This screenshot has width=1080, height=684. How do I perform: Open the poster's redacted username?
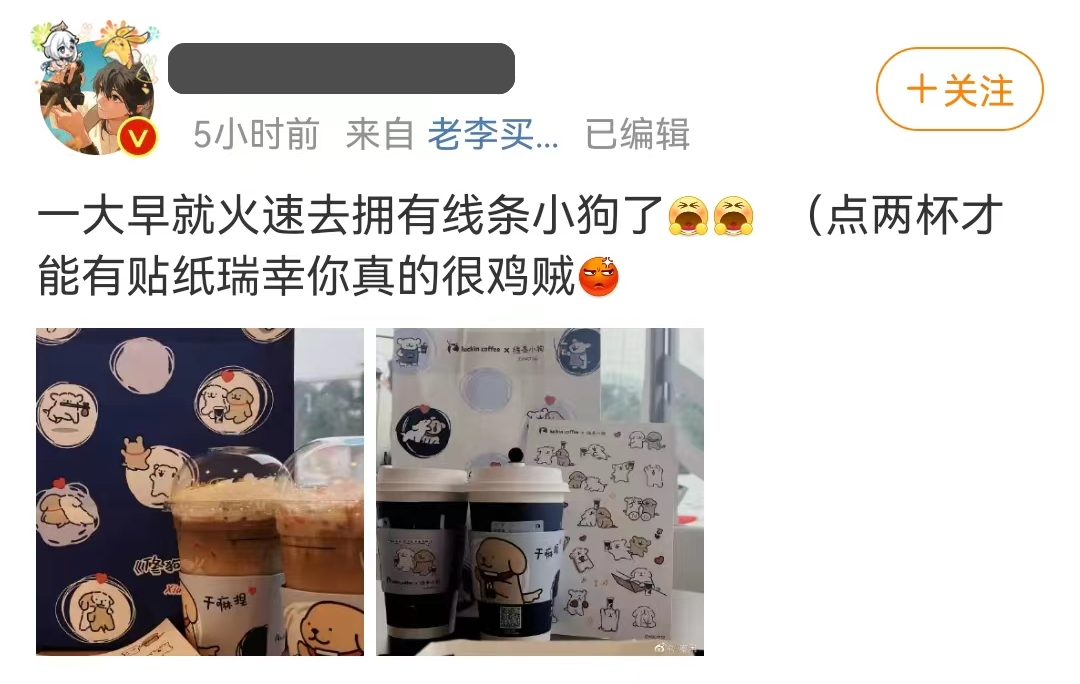(341, 69)
